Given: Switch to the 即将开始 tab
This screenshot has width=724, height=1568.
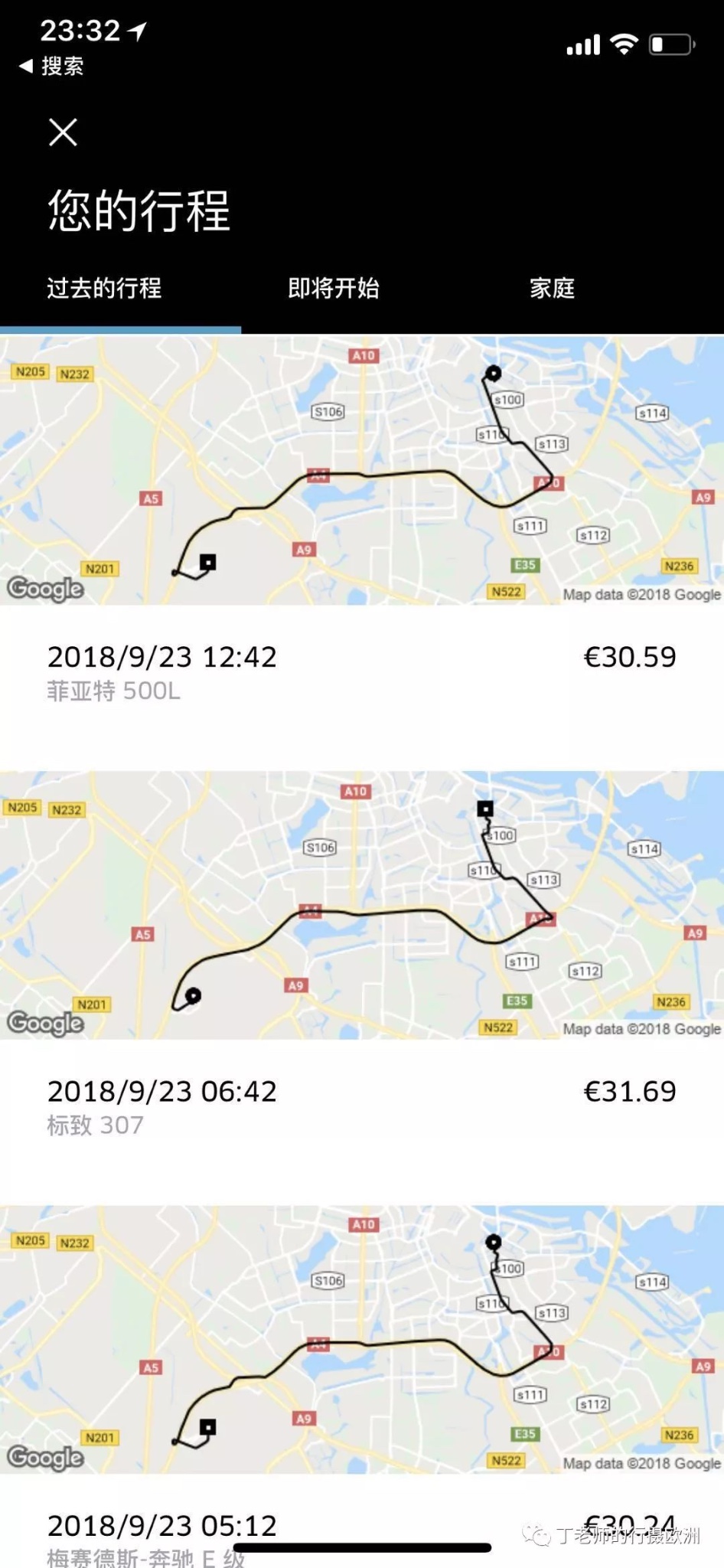Looking at the screenshot, I should coord(333,289).
